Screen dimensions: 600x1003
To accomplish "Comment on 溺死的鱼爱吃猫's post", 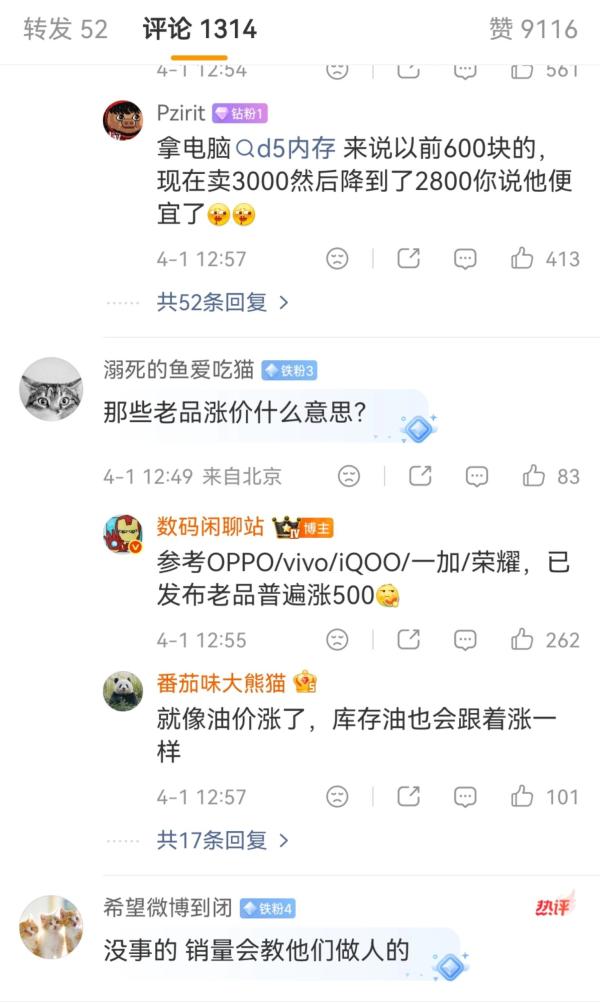I will (477, 476).
